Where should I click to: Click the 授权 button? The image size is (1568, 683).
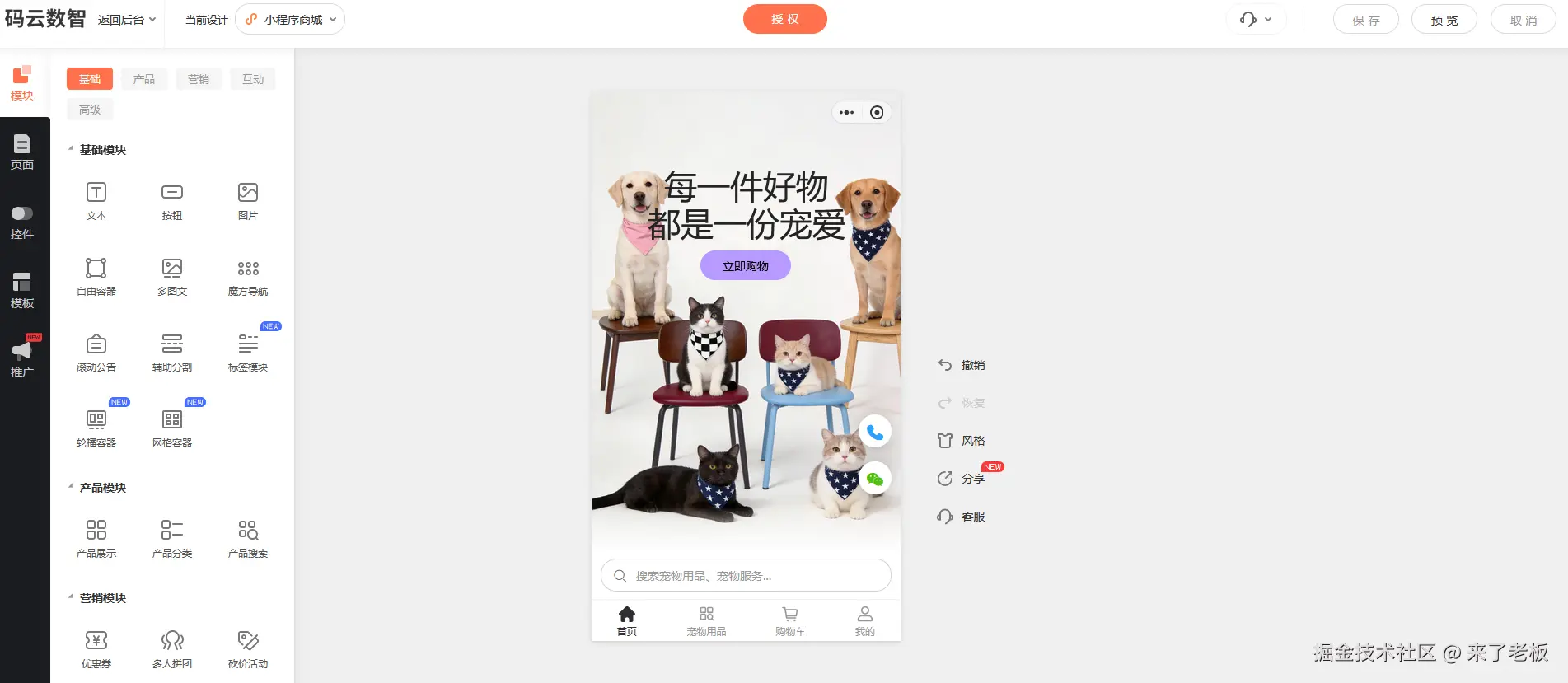784,19
